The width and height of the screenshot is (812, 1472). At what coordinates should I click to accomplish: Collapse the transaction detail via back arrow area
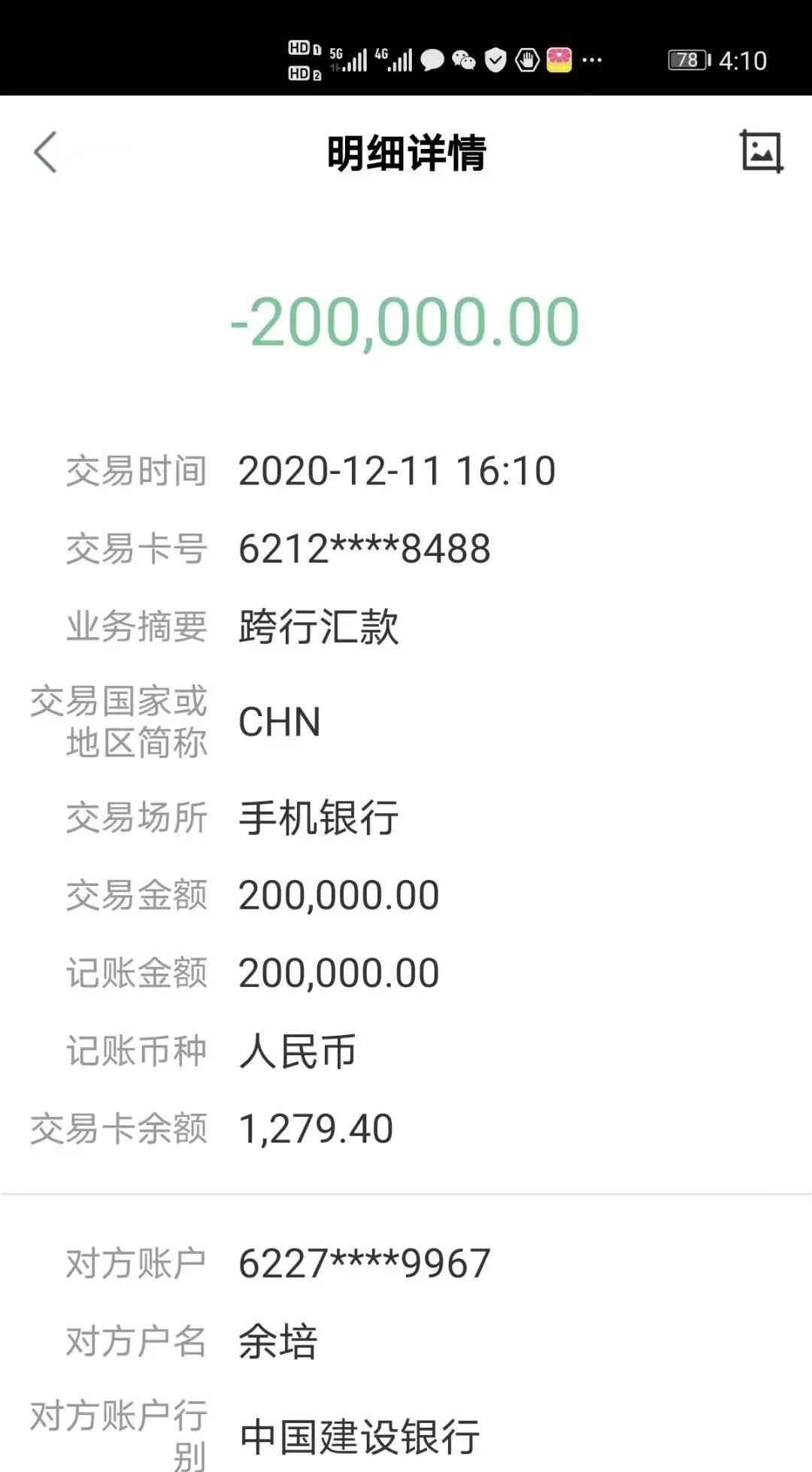[45, 153]
